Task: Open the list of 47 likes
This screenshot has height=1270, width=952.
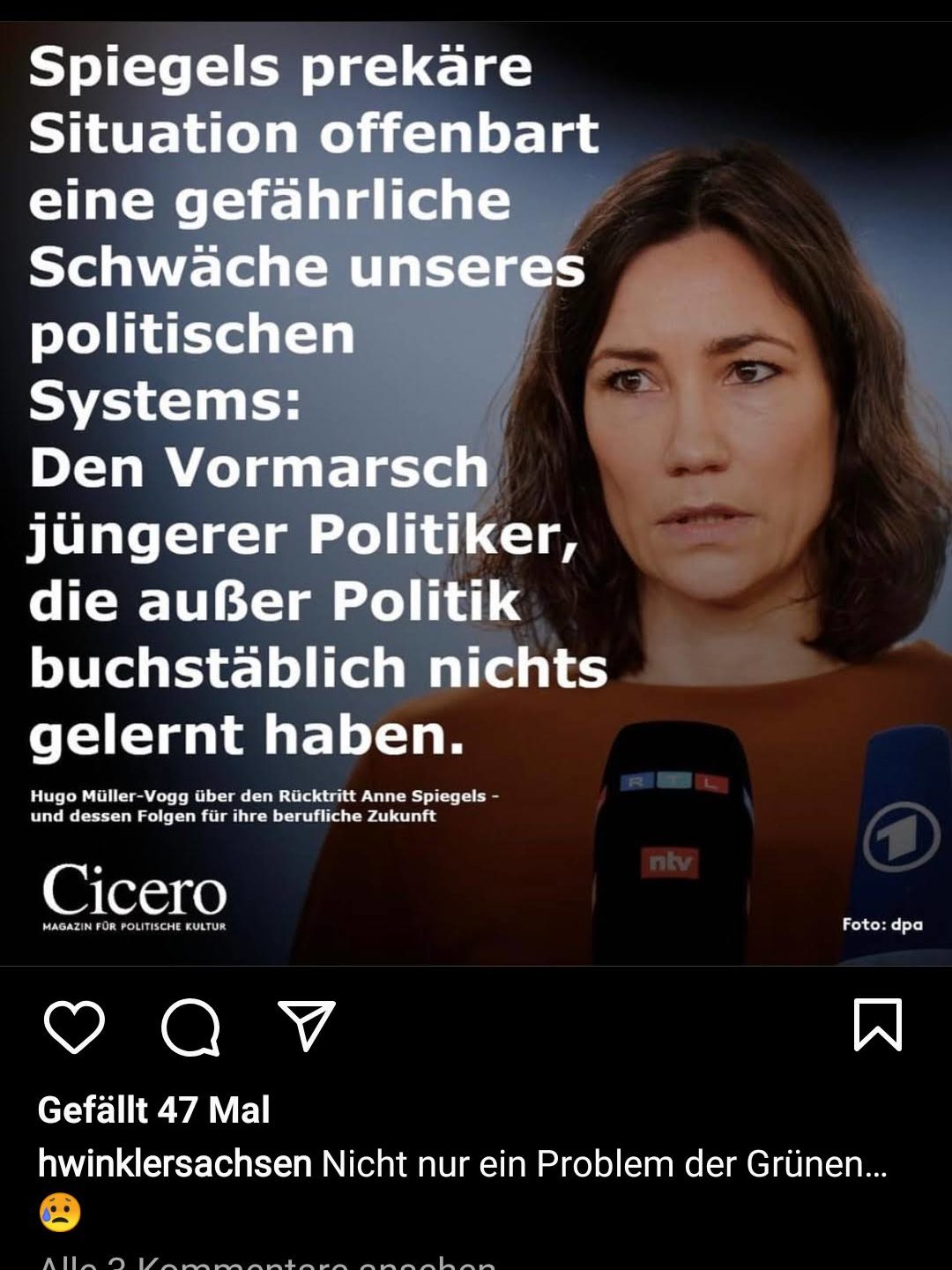Action: click(x=153, y=1109)
